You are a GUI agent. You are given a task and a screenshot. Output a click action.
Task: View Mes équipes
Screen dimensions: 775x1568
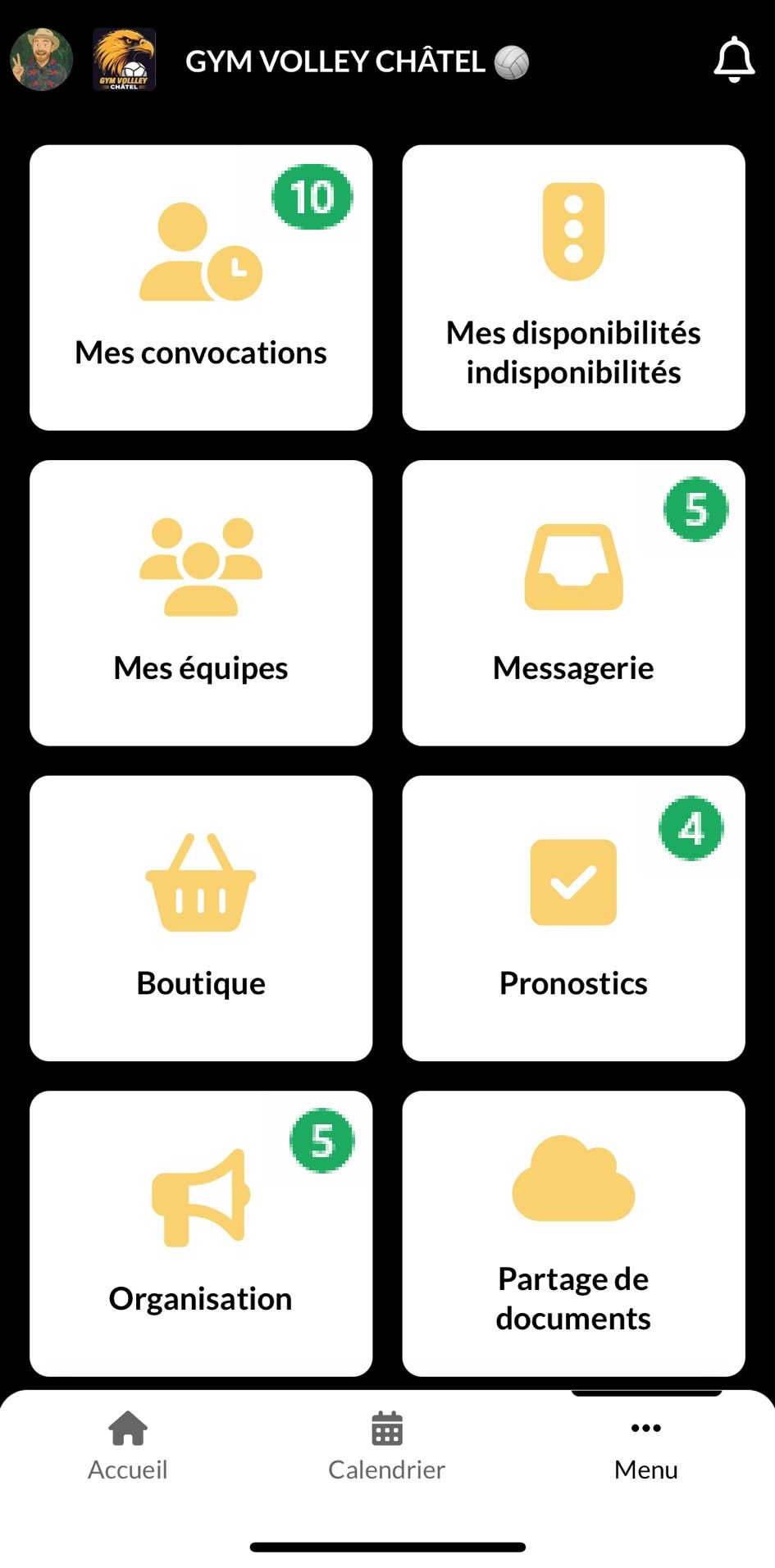tap(201, 603)
